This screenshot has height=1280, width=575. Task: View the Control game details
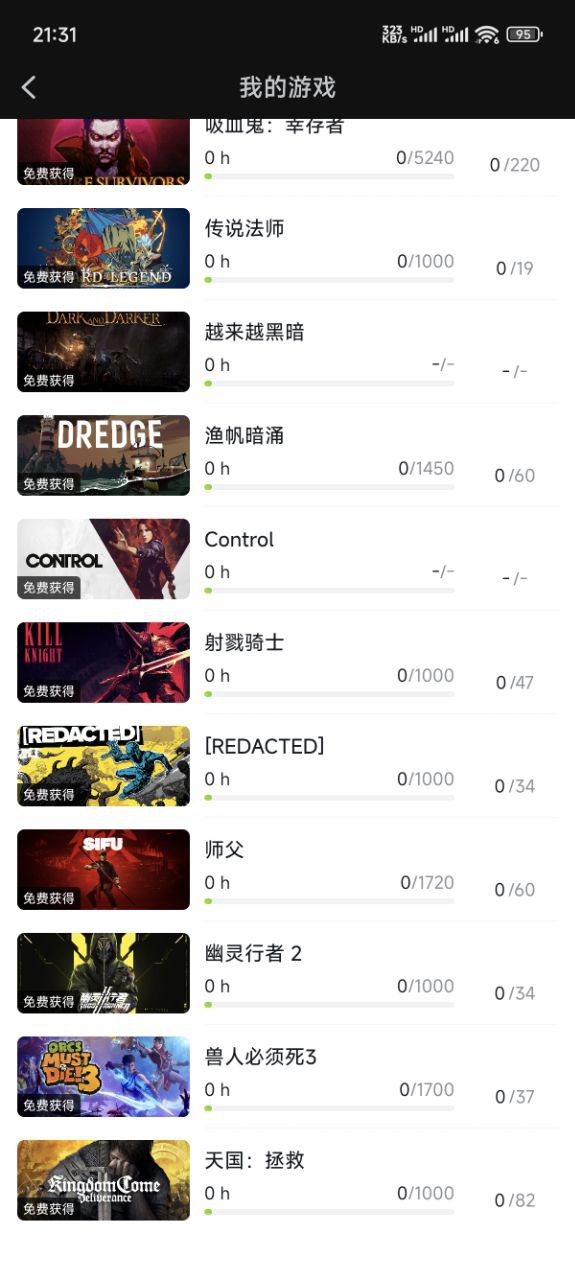pyautogui.click(x=287, y=559)
